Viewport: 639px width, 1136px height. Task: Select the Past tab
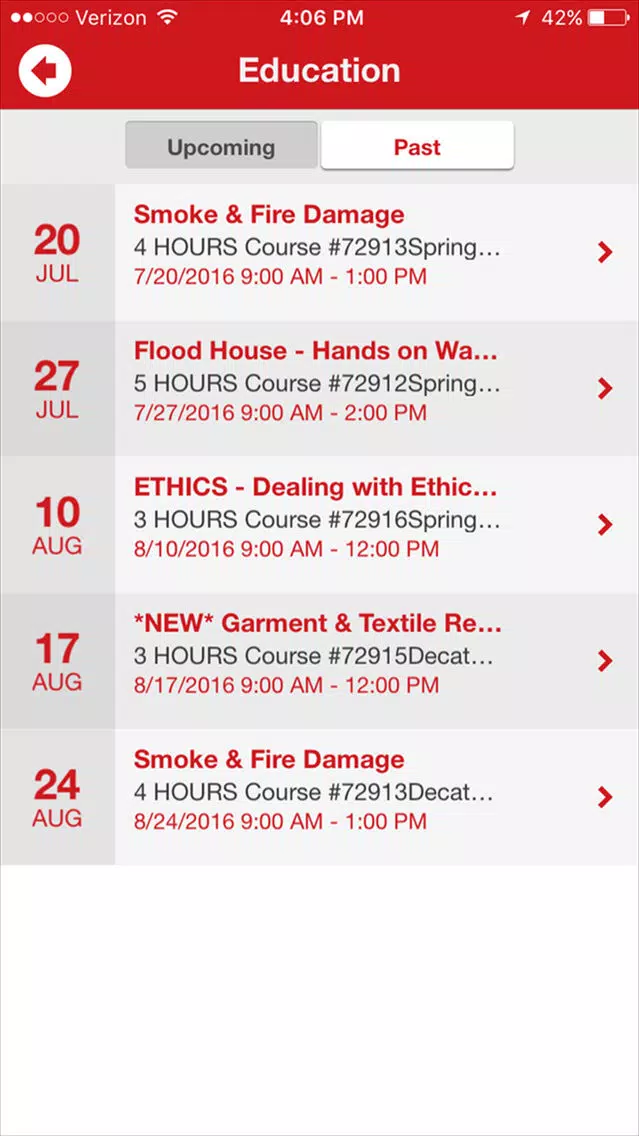[417, 147]
